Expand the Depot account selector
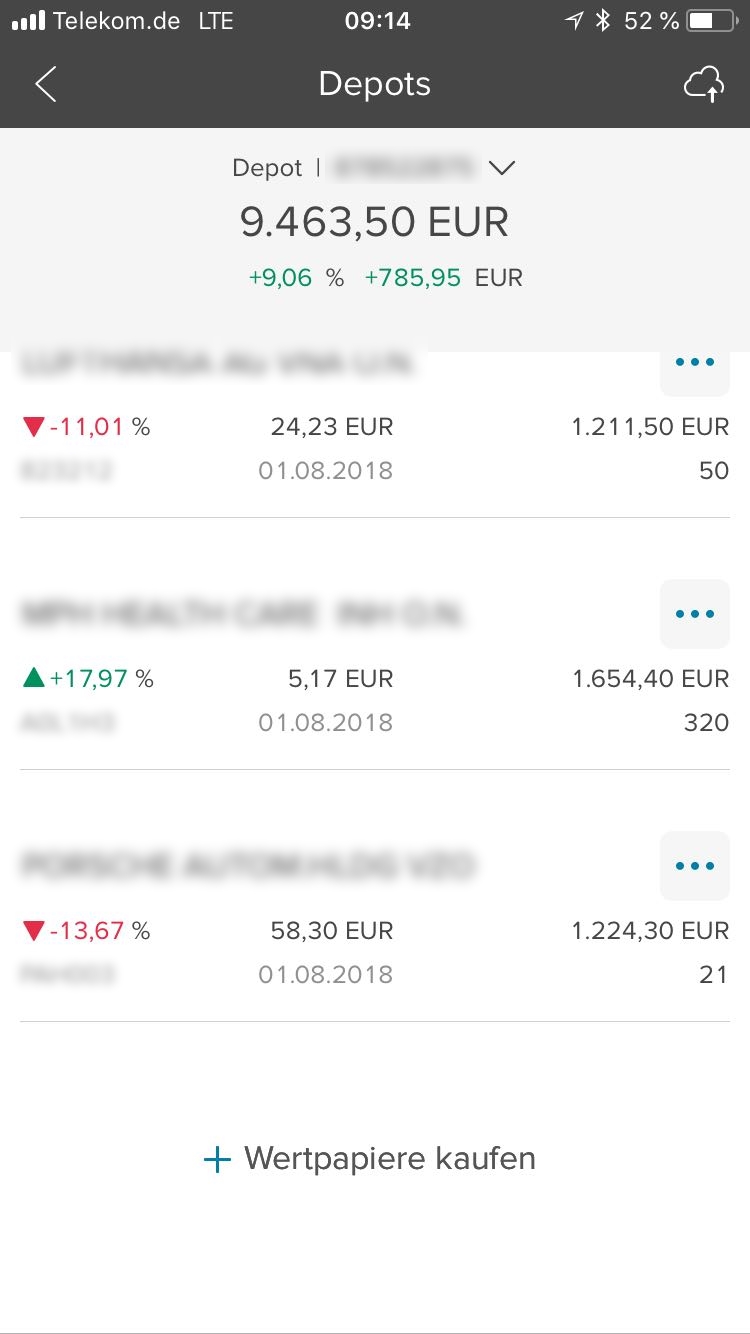750x1334 pixels. (502, 168)
